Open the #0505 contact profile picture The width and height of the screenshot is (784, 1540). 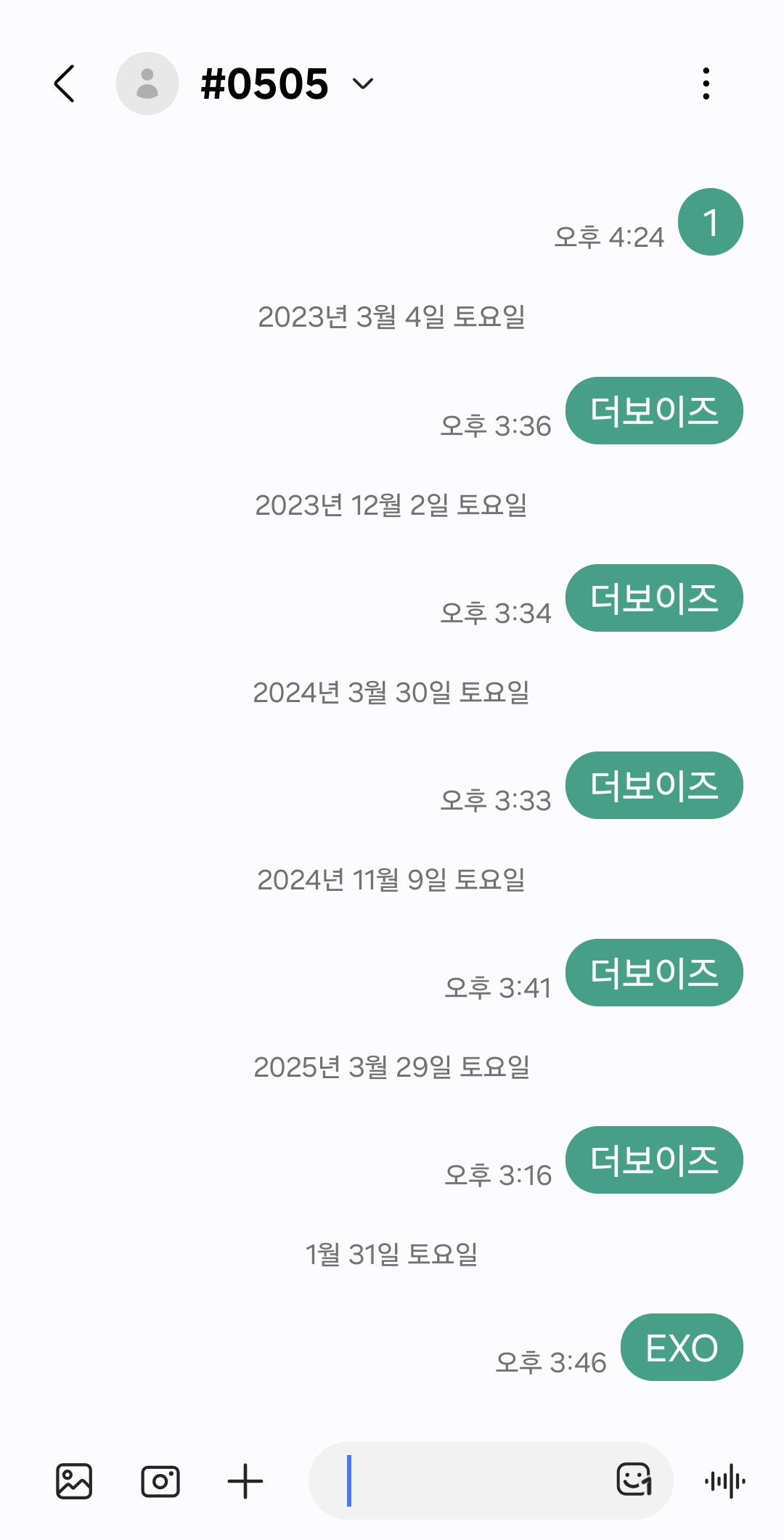pos(147,83)
